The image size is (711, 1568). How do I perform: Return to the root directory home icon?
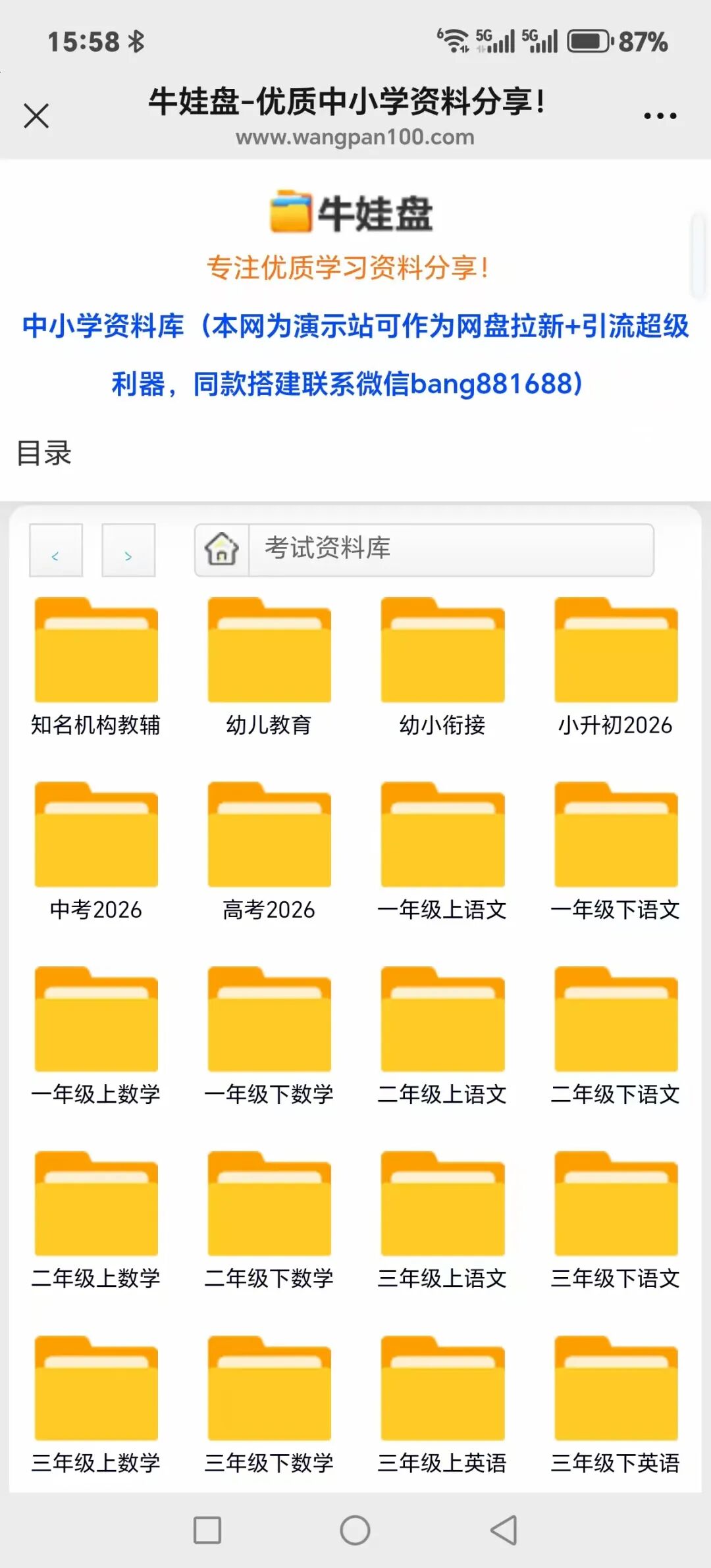coord(222,549)
